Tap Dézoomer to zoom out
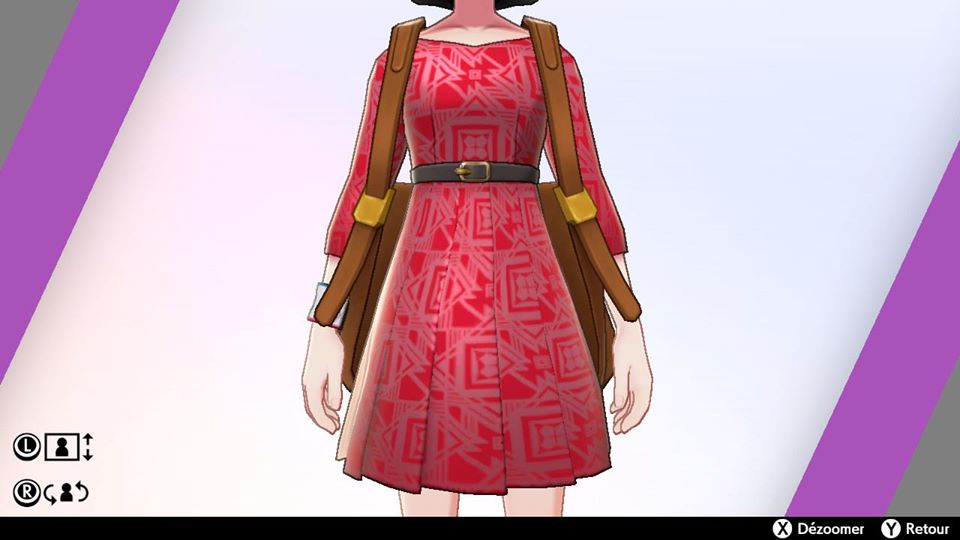This screenshot has height=540, width=960. (818, 528)
